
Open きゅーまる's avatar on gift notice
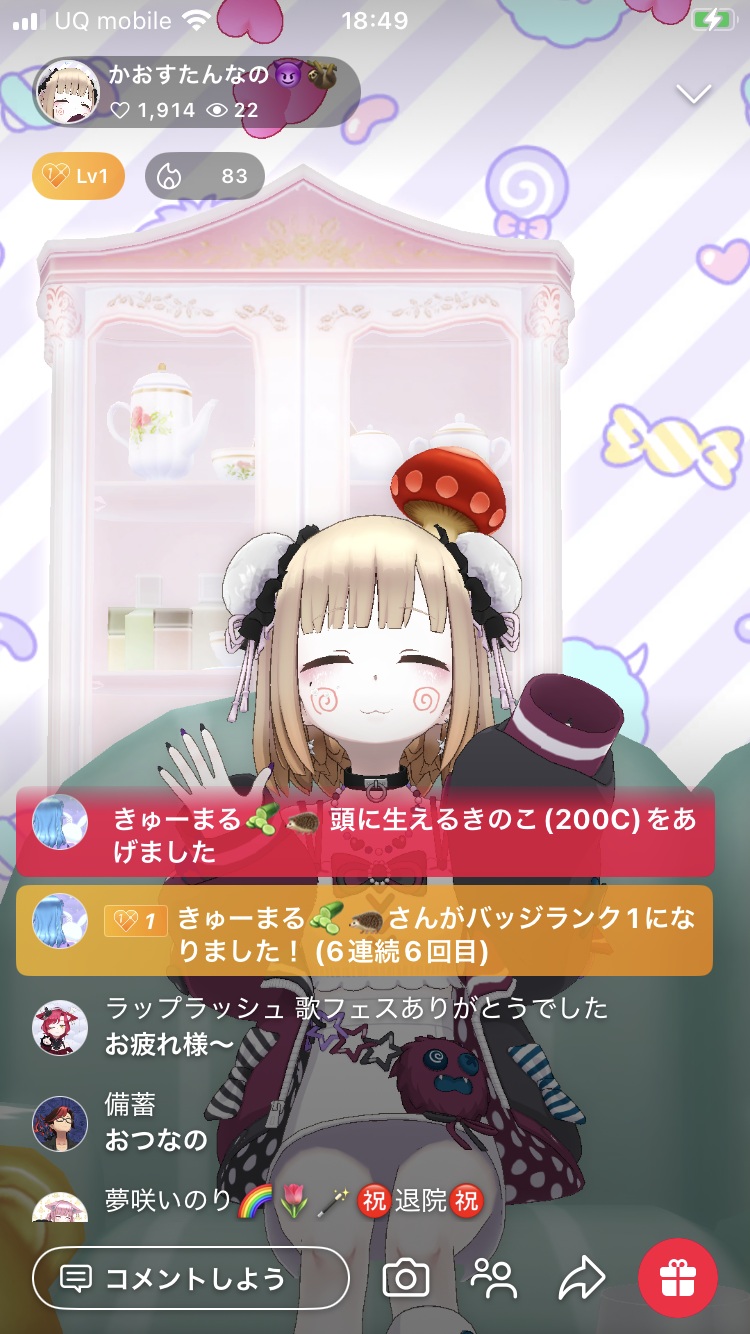coord(60,822)
